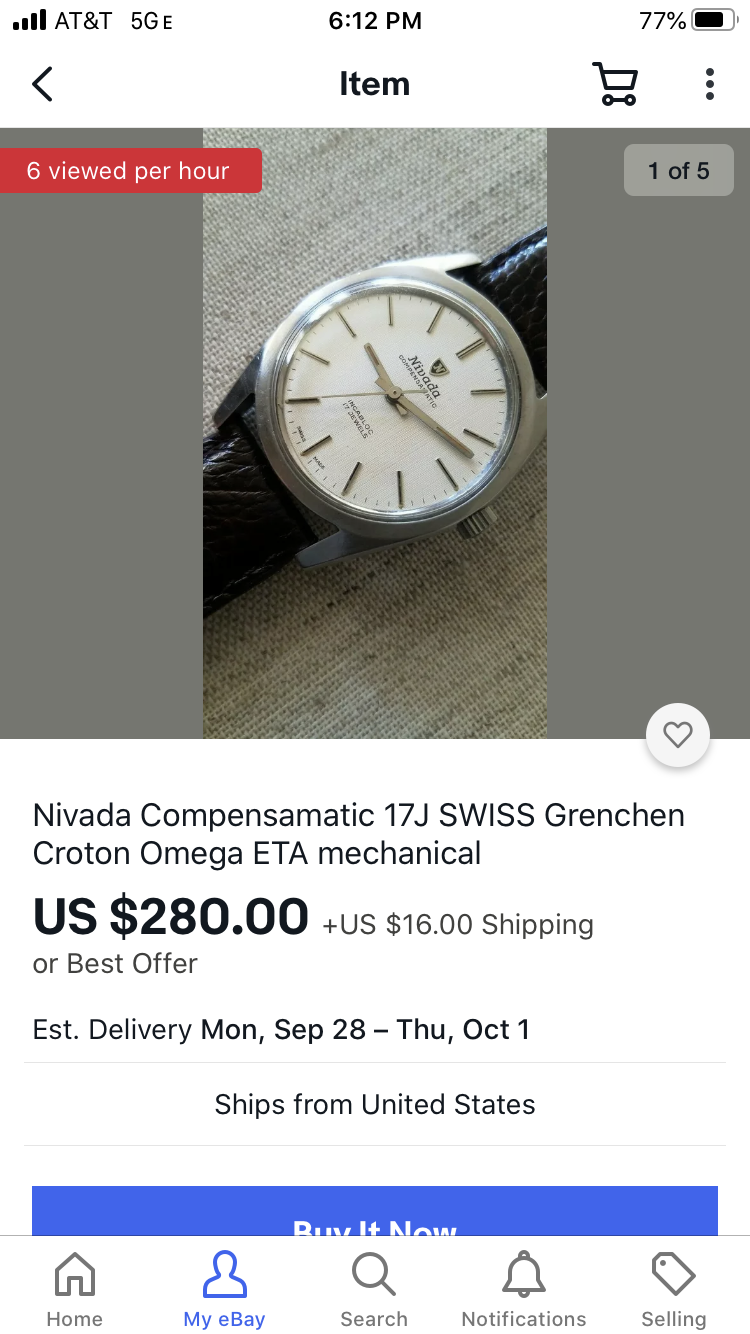
Task: Open the three-dot overflow menu
Action: coord(709,84)
